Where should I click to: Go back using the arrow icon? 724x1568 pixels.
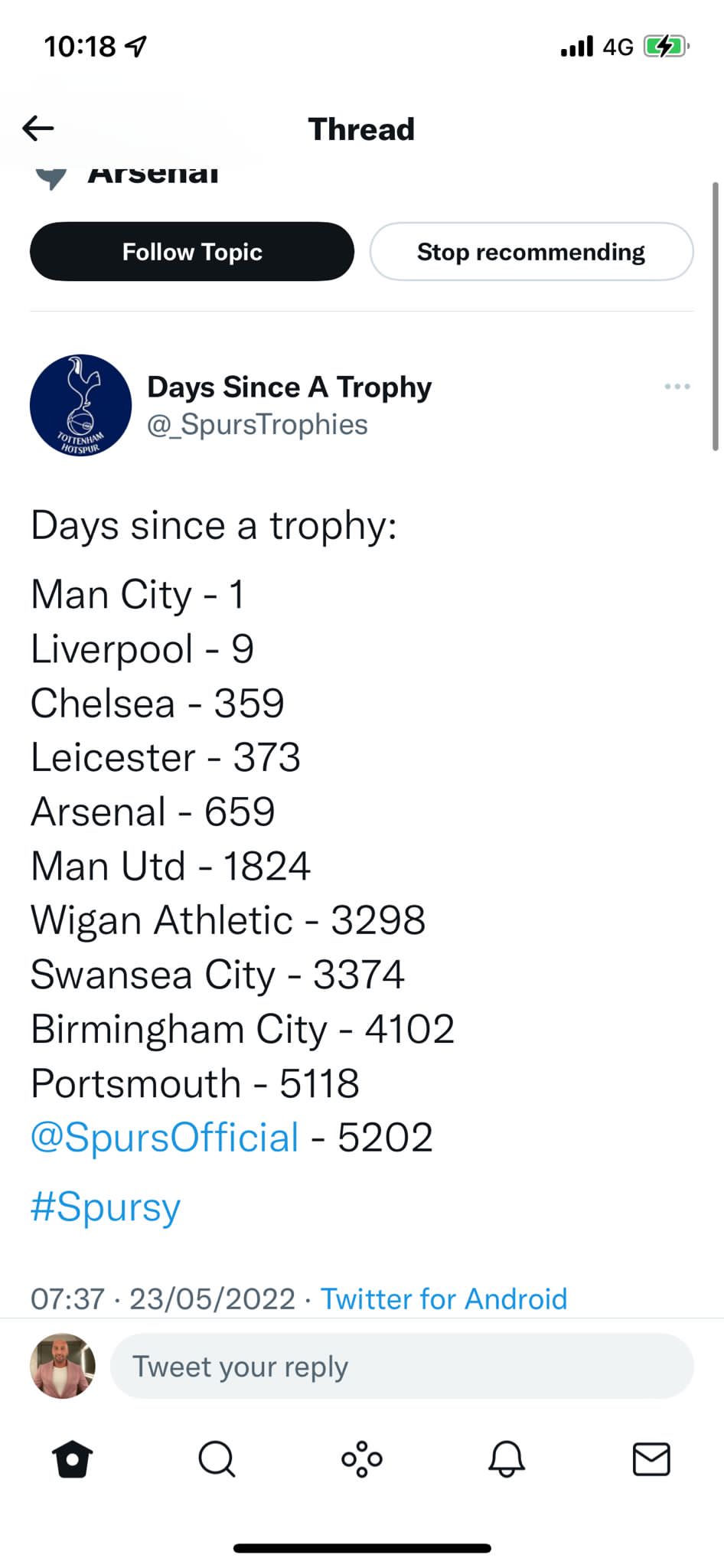[x=38, y=128]
